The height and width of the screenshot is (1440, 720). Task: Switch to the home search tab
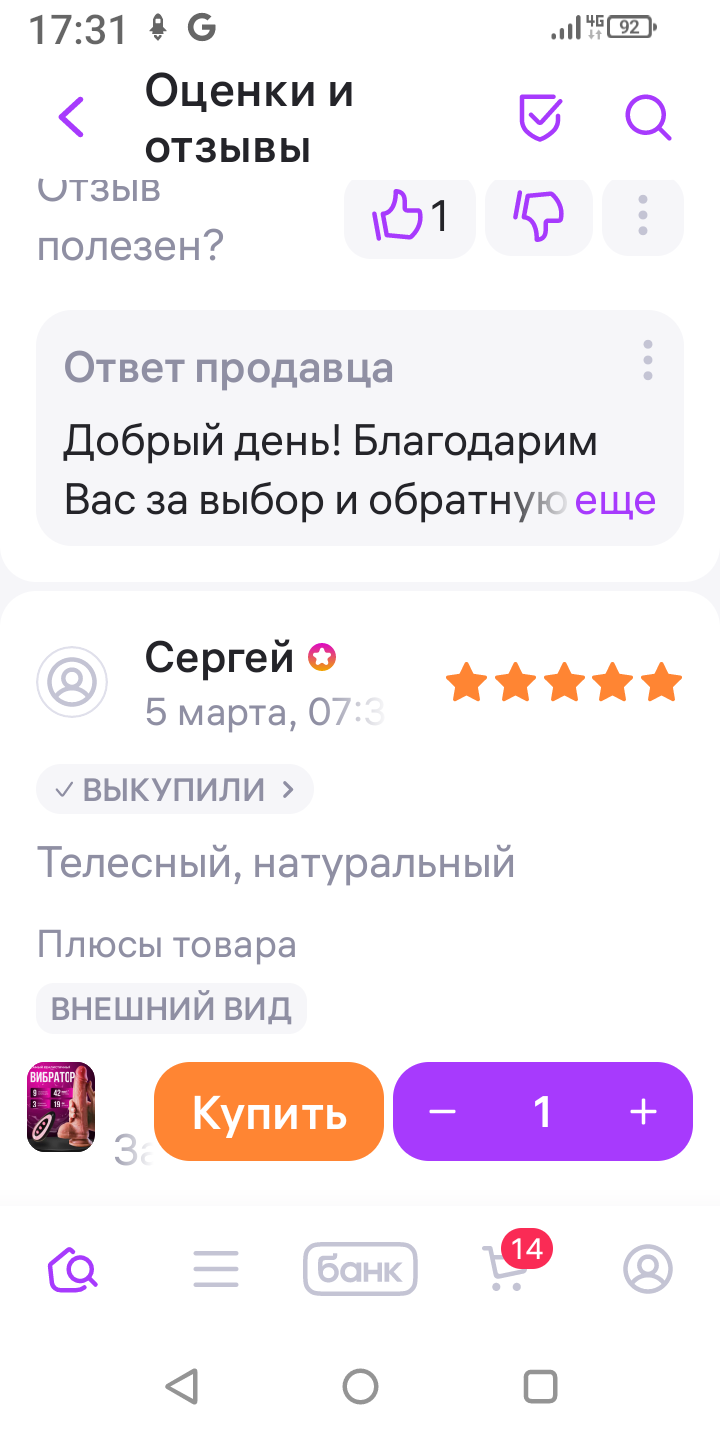tap(72, 1270)
